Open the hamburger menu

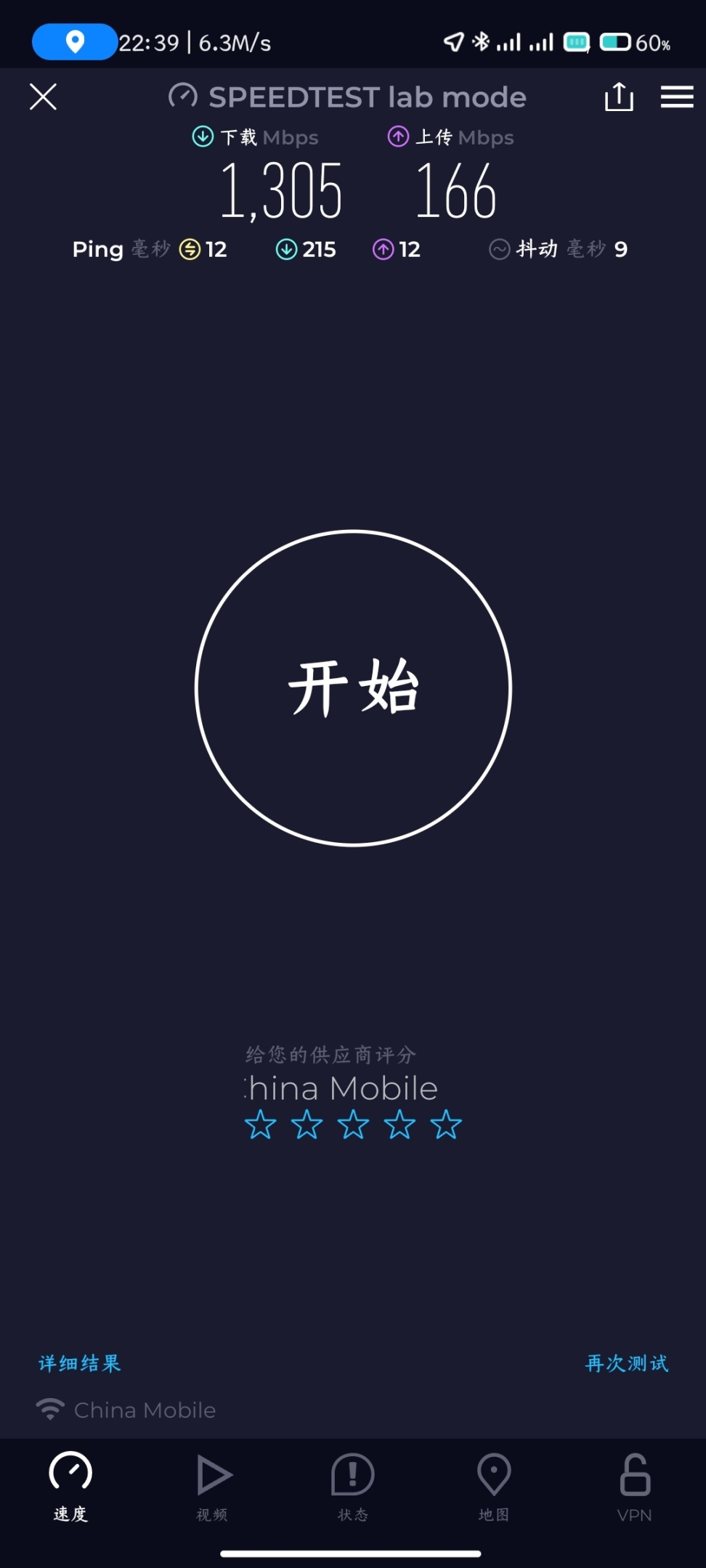click(x=676, y=97)
